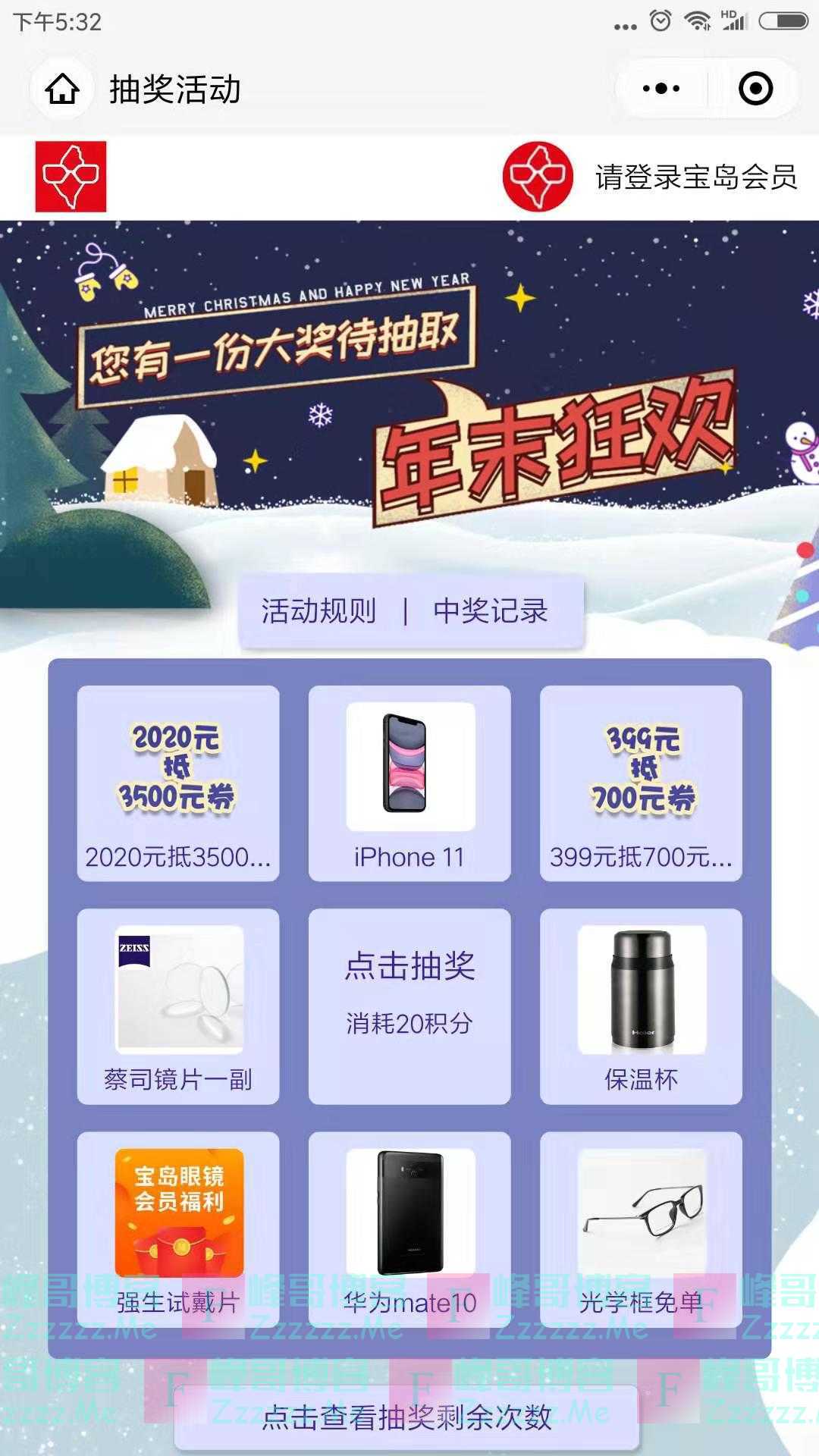Tap the 光学框免单 prize tile
Viewport: 819px width, 1456px height.
coord(641,1228)
